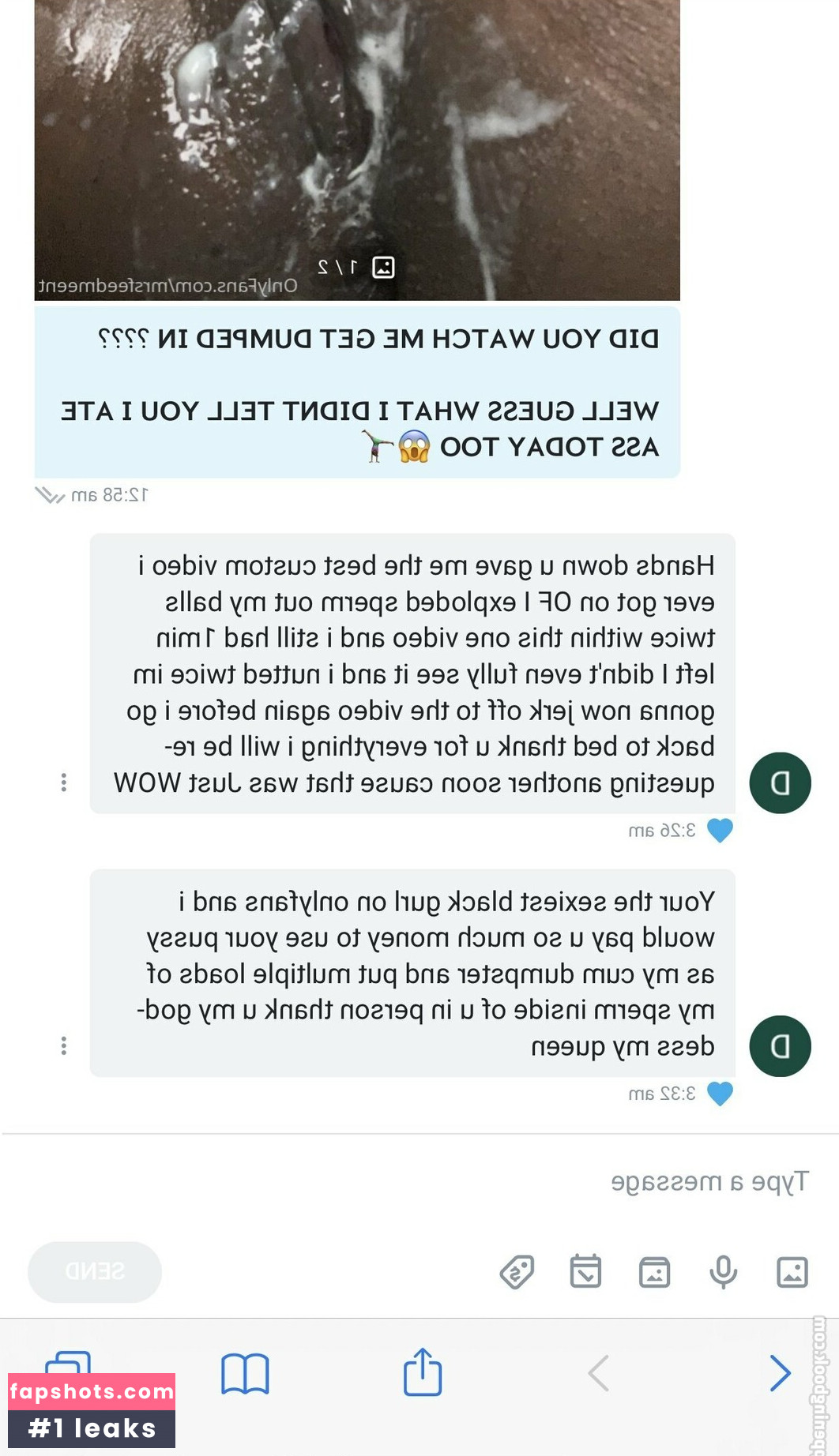Tap the heart on the 3:32 am message
Image resolution: width=839 pixels, height=1456 pixels.
pos(720,1094)
